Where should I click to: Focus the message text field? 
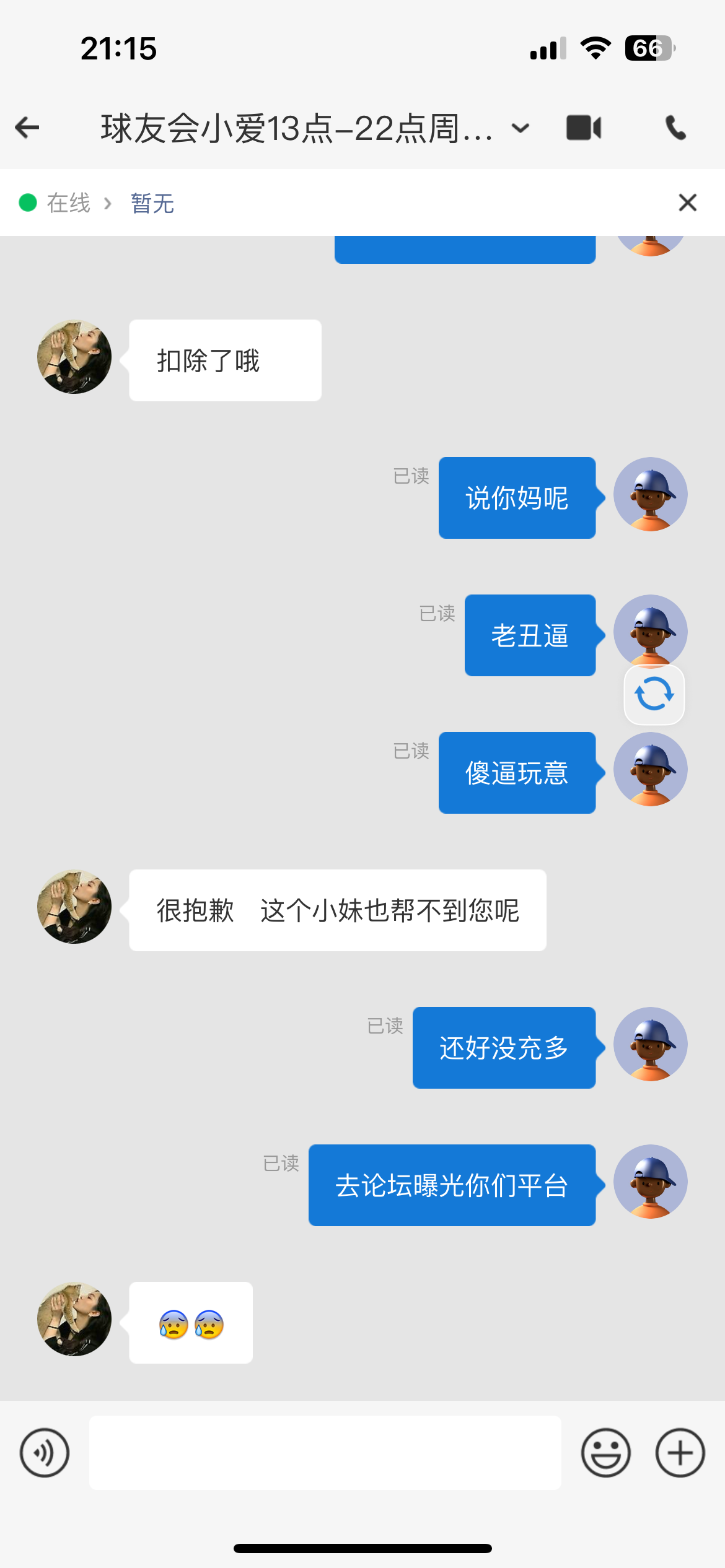click(x=325, y=1453)
